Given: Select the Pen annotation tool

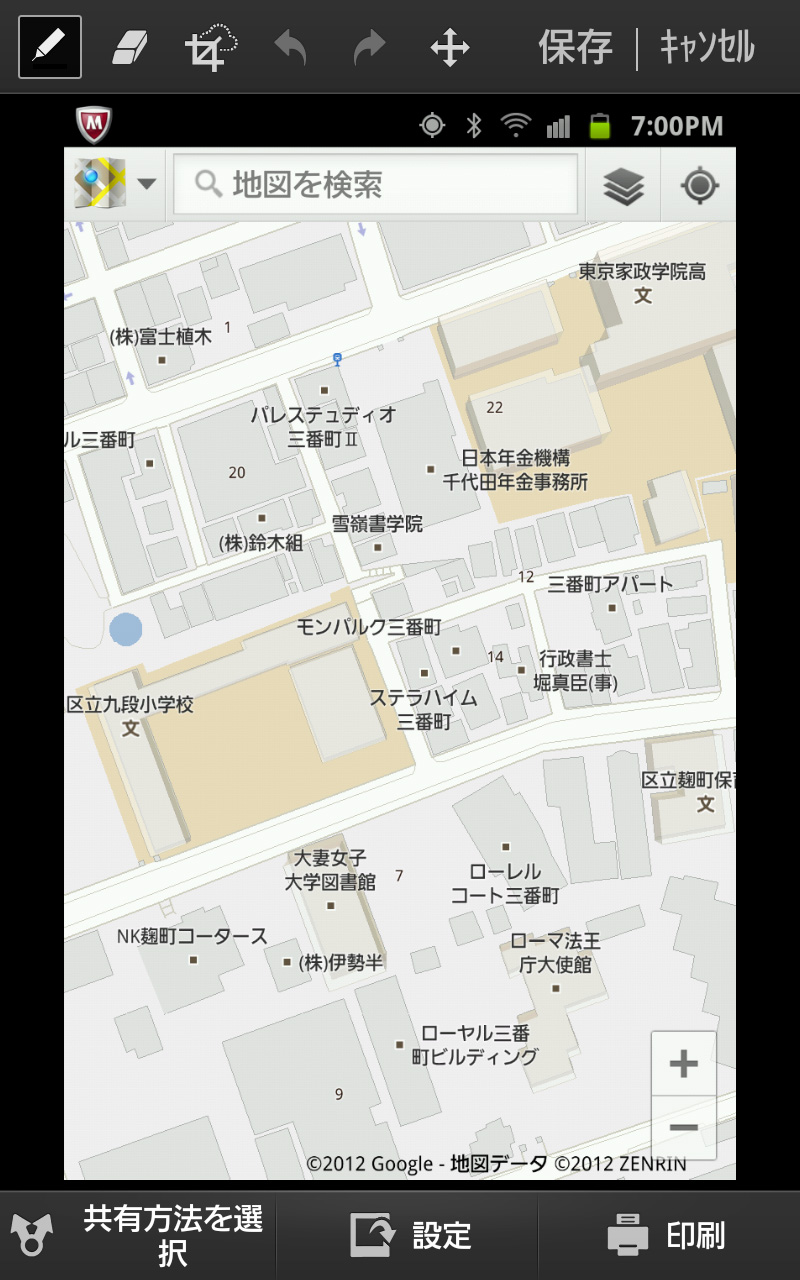Looking at the screenshot, I should tap(48, 46).
